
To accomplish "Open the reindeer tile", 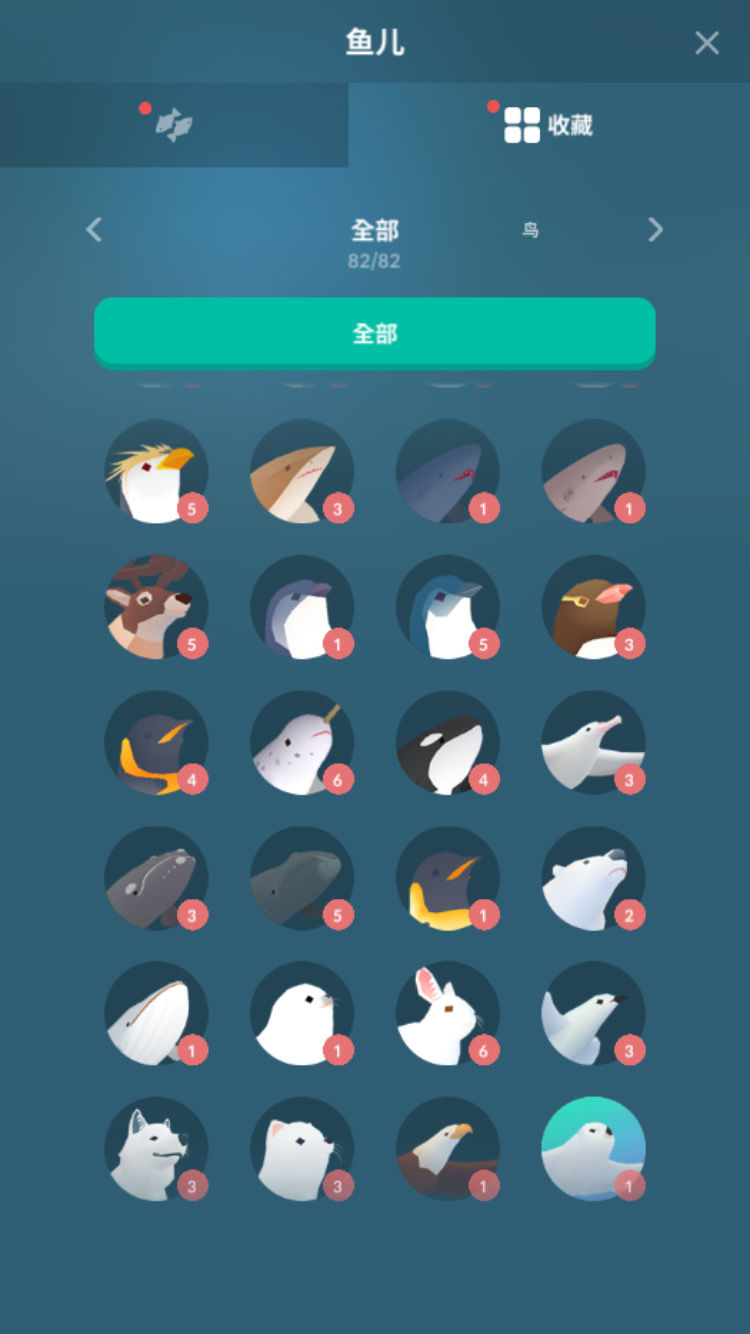I will pos(156,607).
